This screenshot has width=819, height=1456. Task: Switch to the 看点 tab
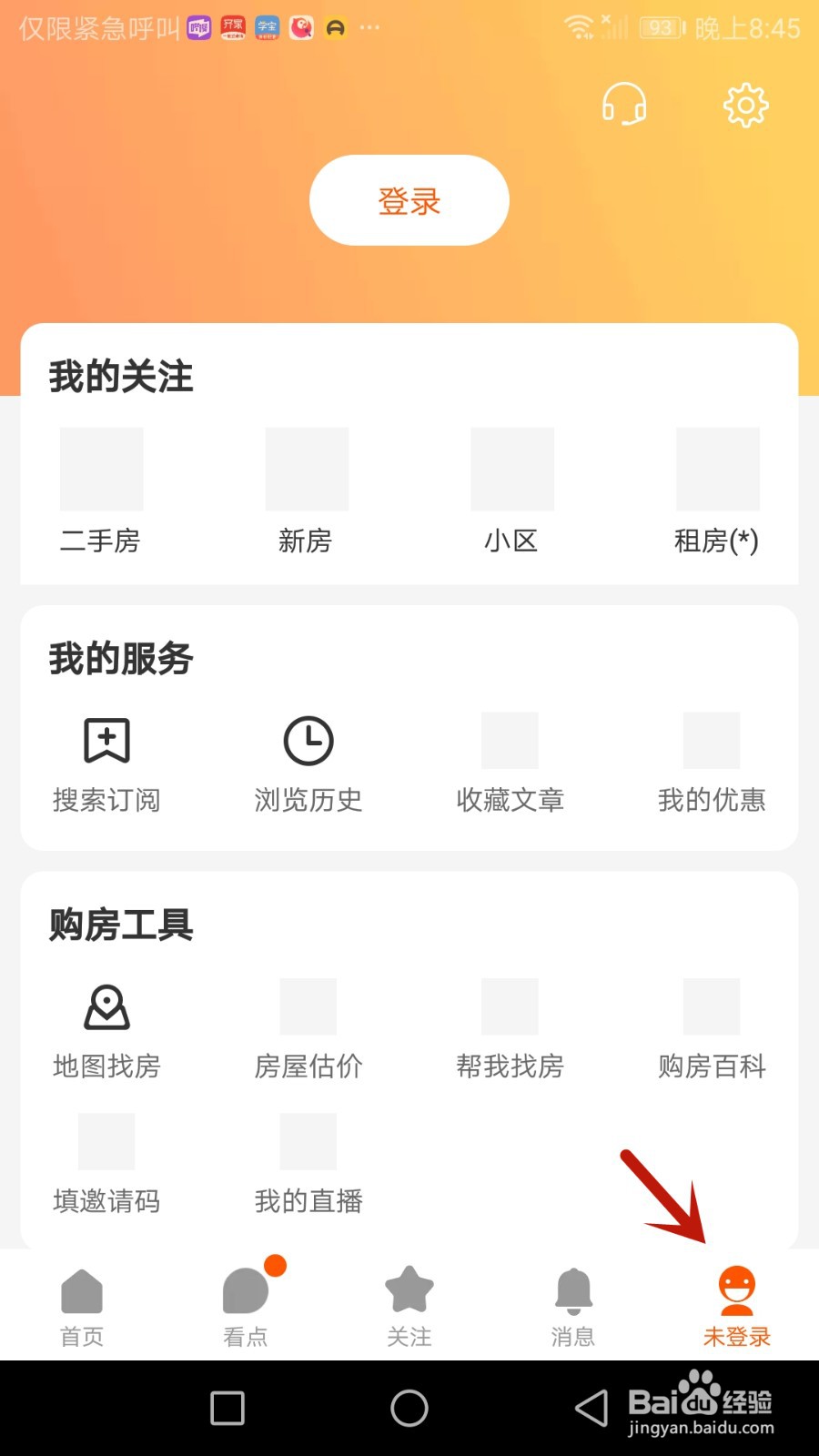tap(246, 1307)
